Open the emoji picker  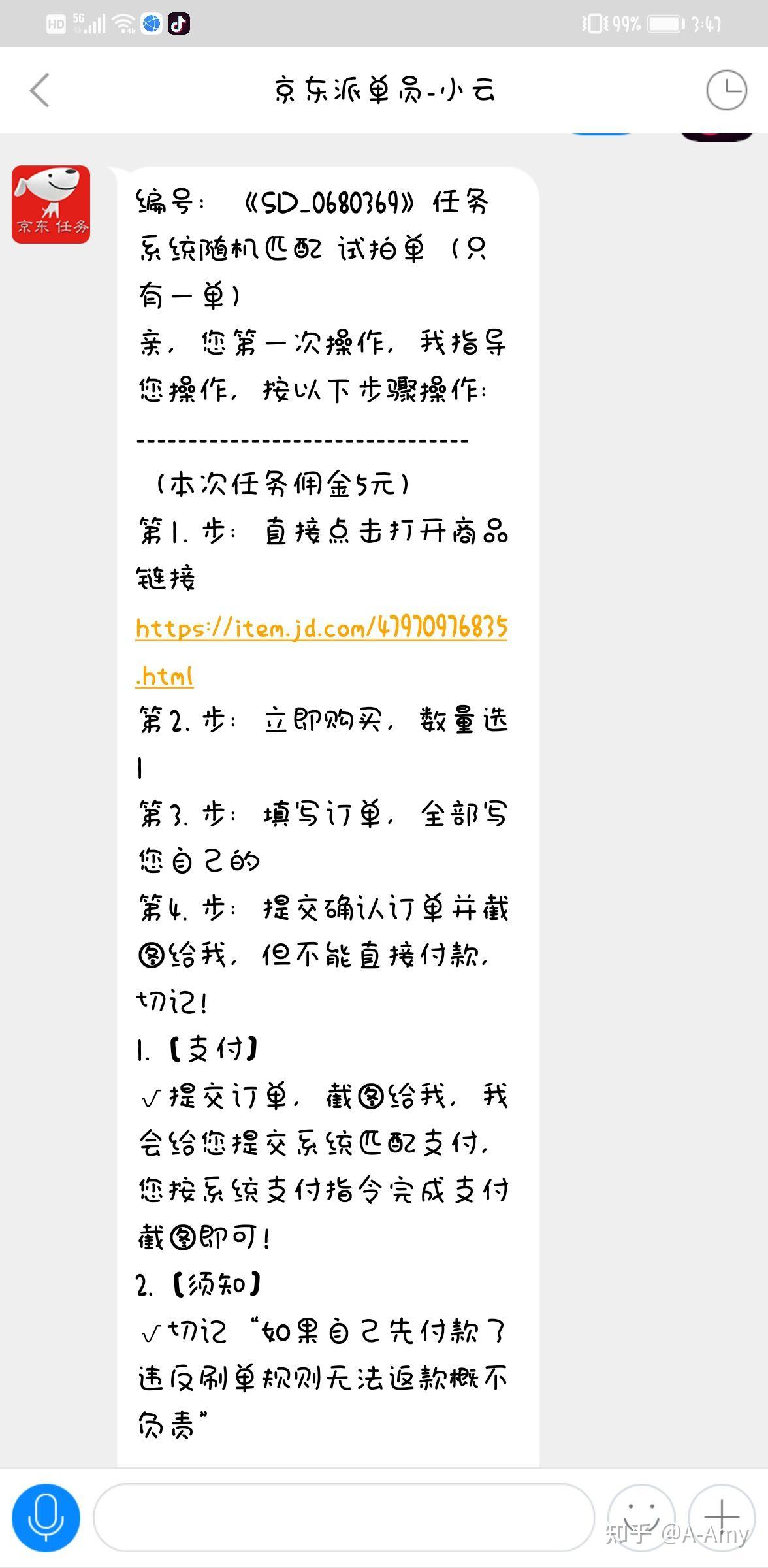tap(641, 1516)
